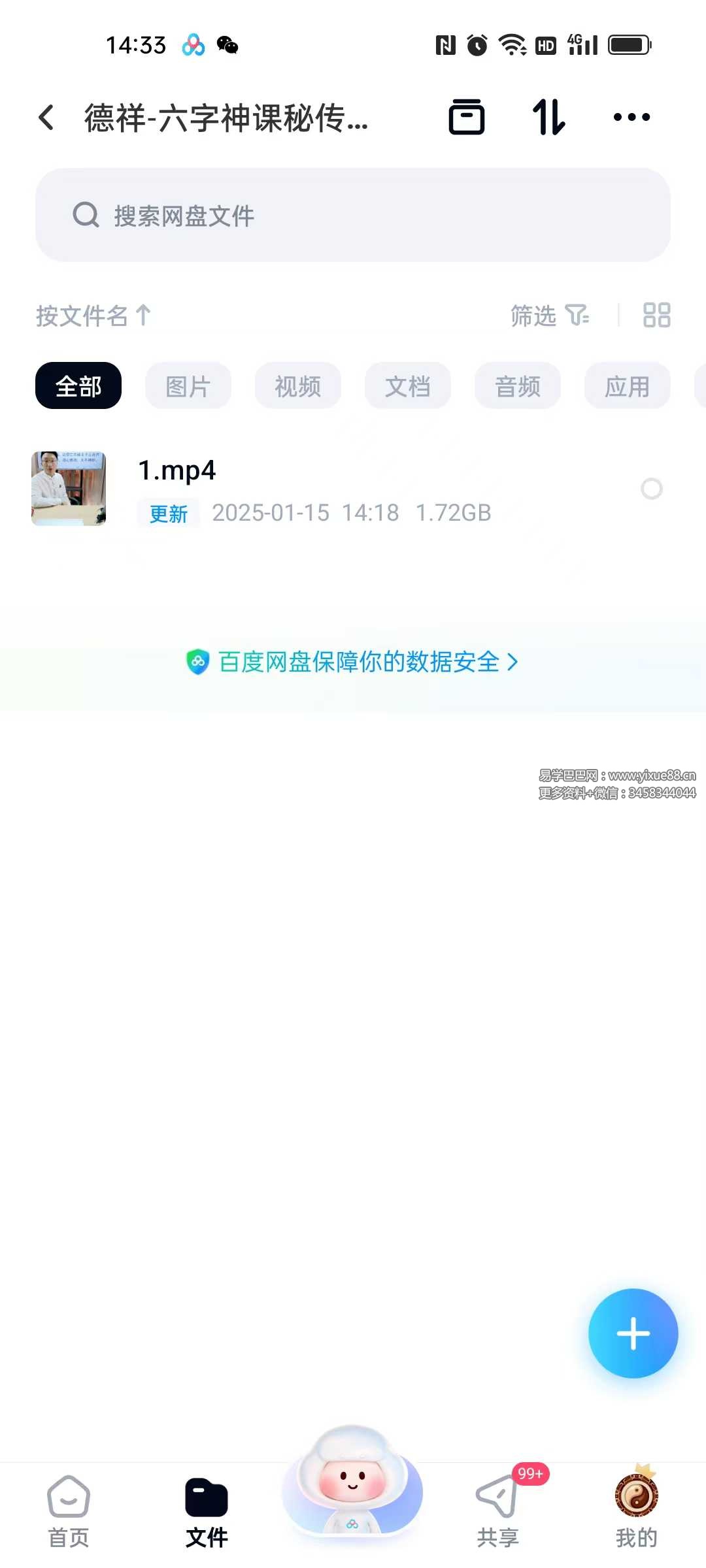Go back from the folder view
The width and height of the screenshot is (706, 1568).
tap(46, 118)
